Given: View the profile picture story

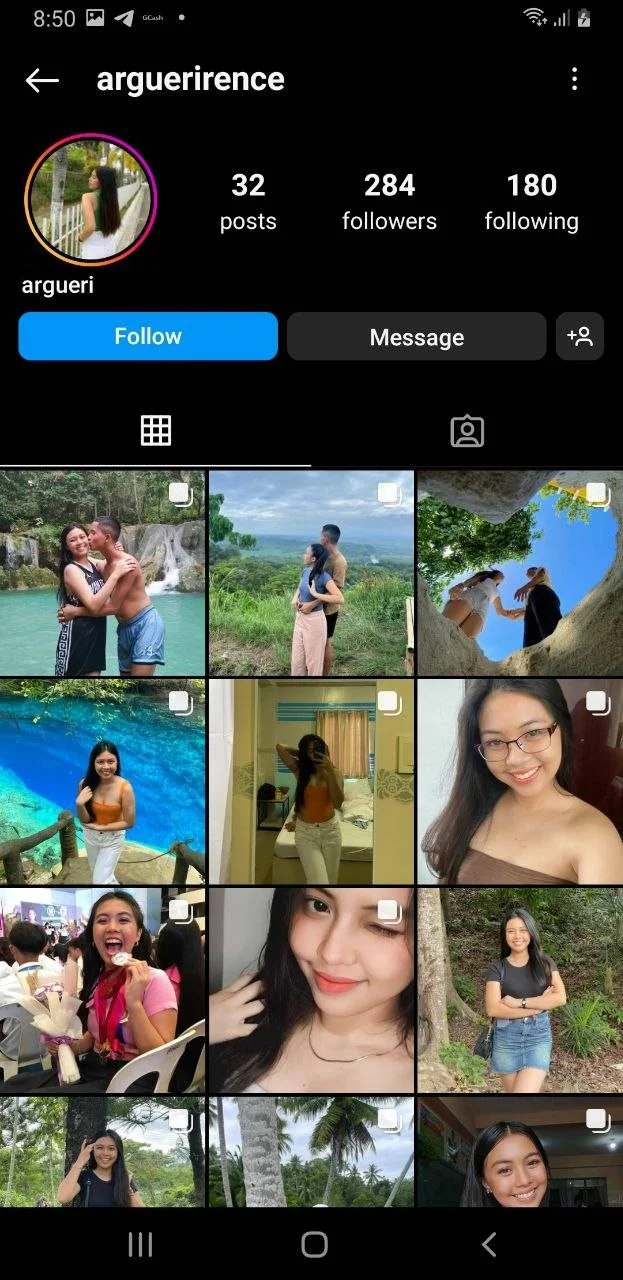Looking at the screenshot, I should [91, 200].
